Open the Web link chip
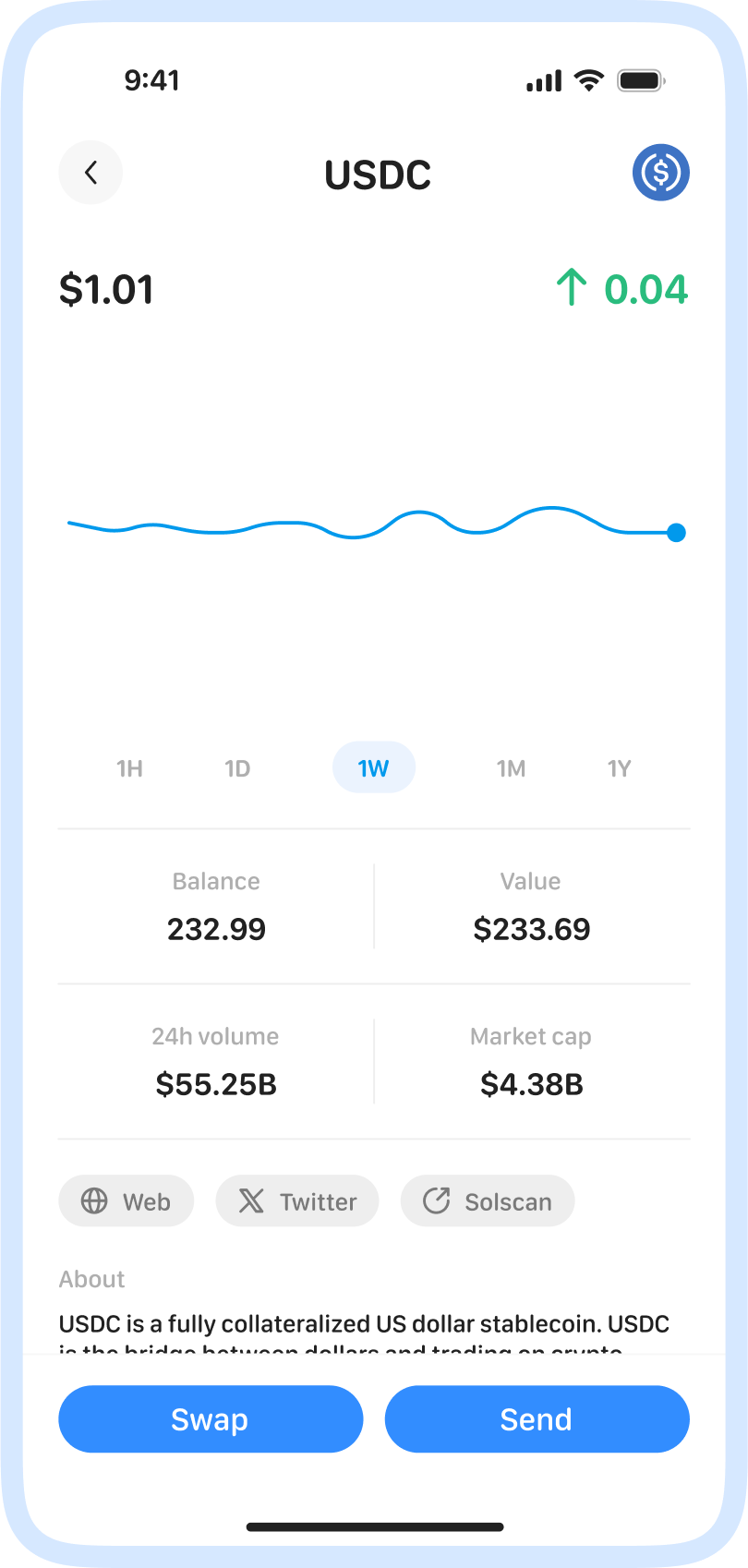The height and width of the screenshot is (1568, 748). pos(127,1201)
